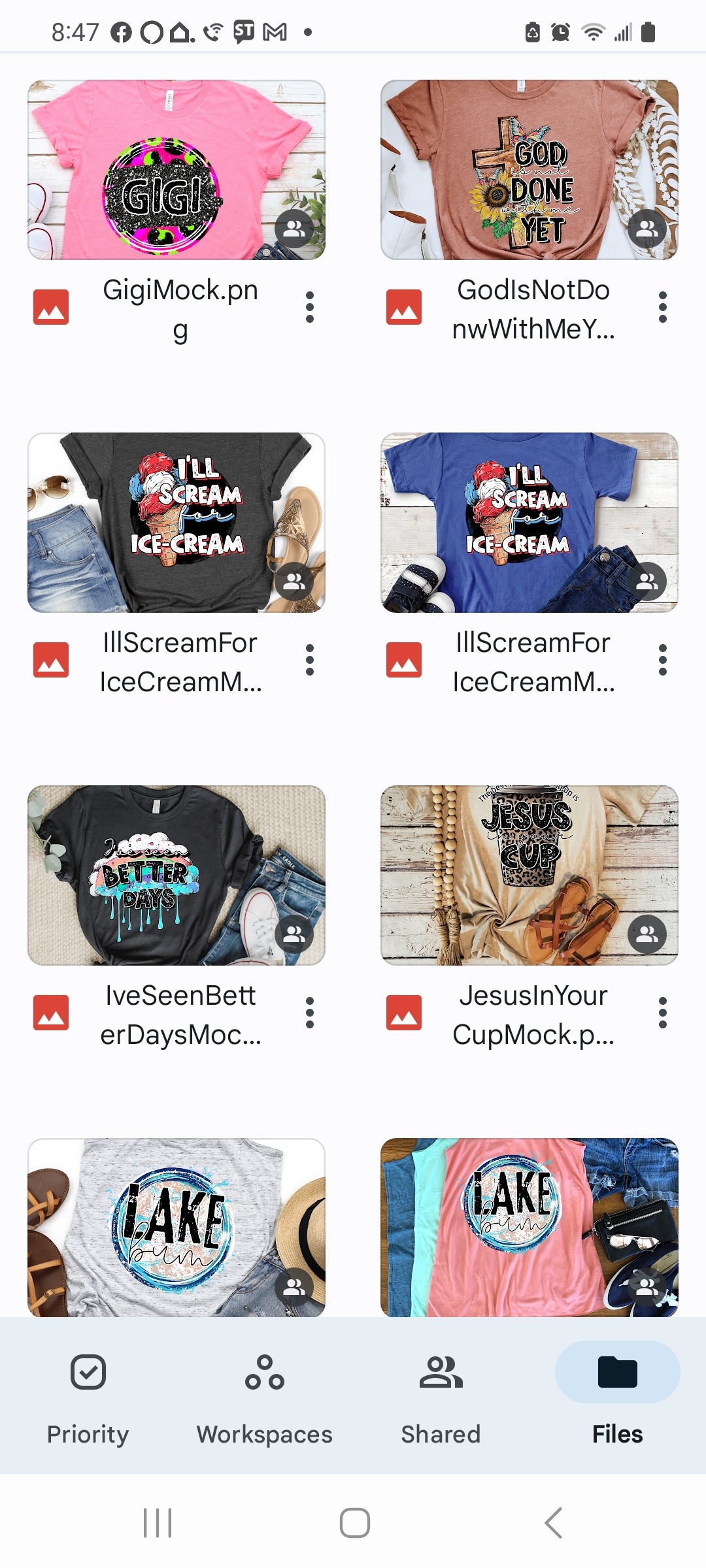
Task: Open the blue IllScreamForIceCream mockup tile
Action: point(529,523)
